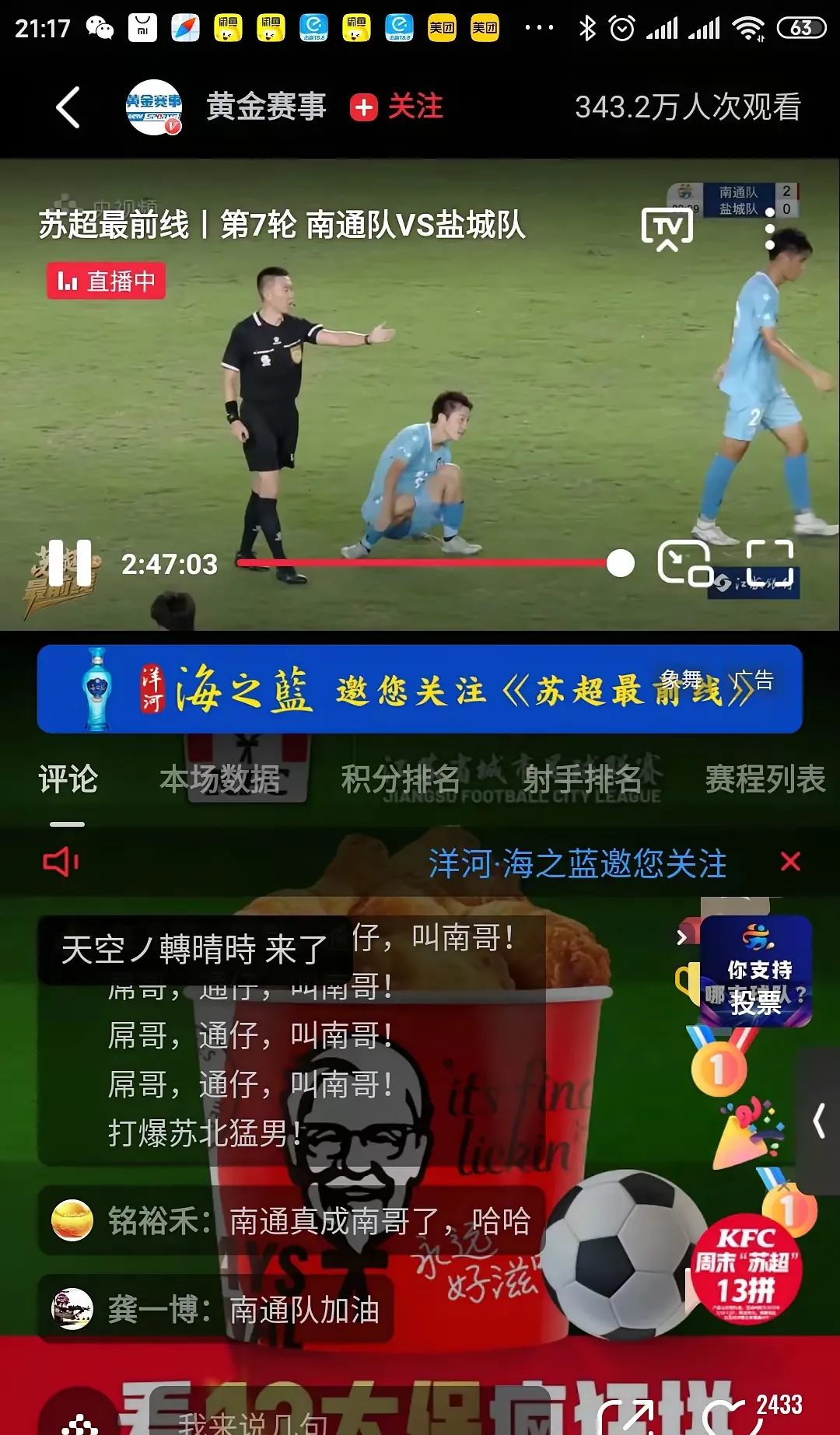Tap the 关注 follow button
840x1435 pixels.
pyautogui.click(x=396, y=107)
